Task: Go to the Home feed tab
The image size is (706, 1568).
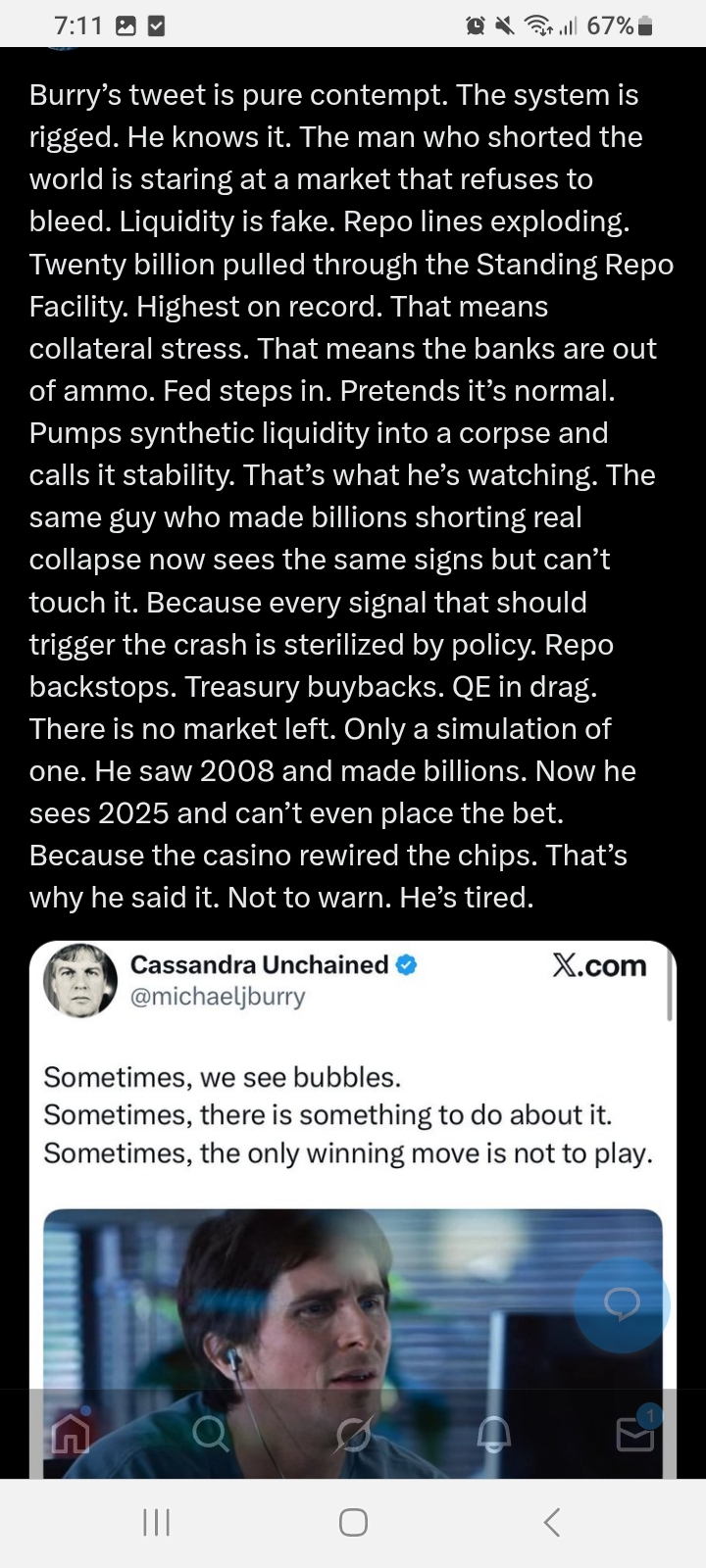Action: (70, 1435)
